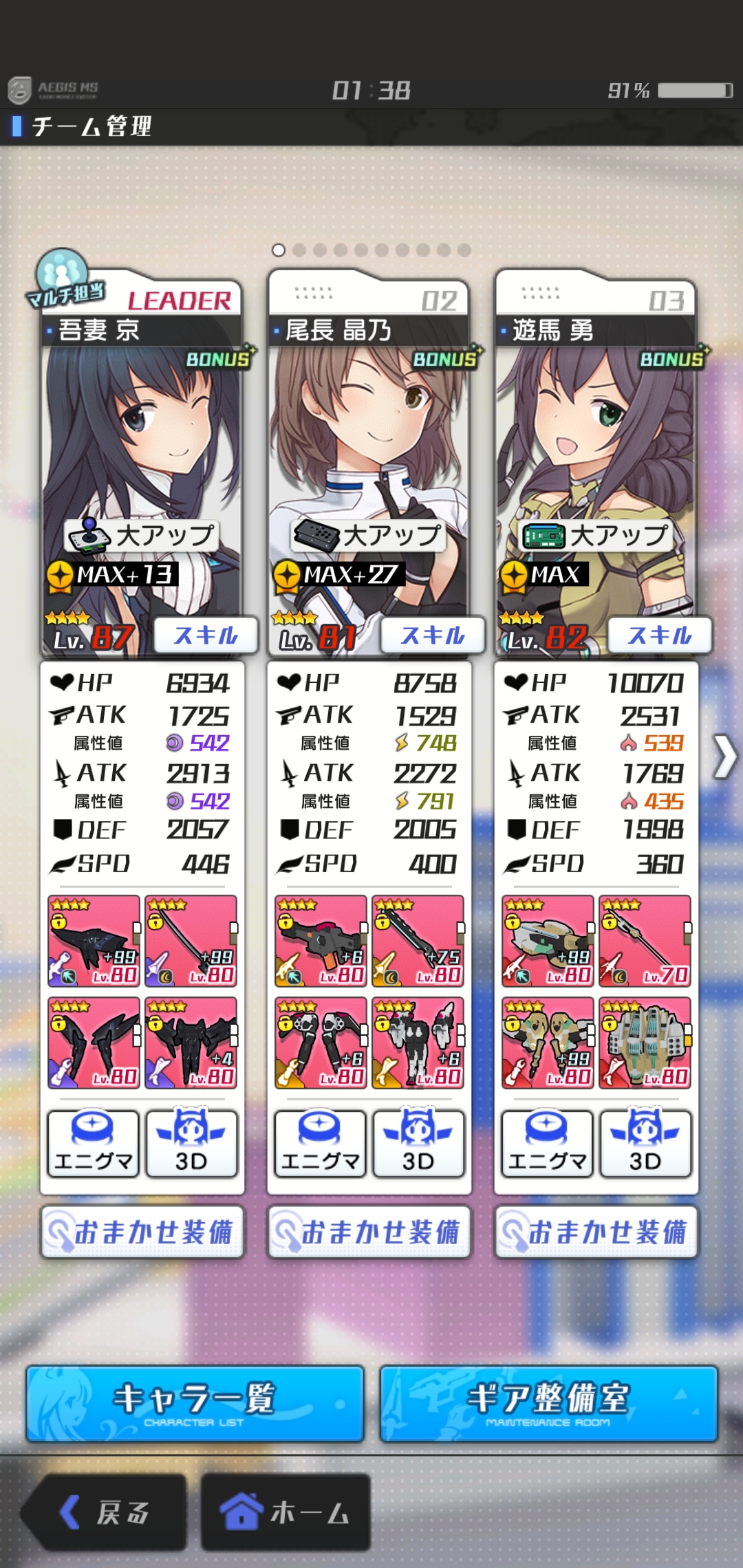743x1568 pixels.
Task: Auto-equip gear for 尾長 晶乃 with おまかせ装備
Action: (369, 1232)
